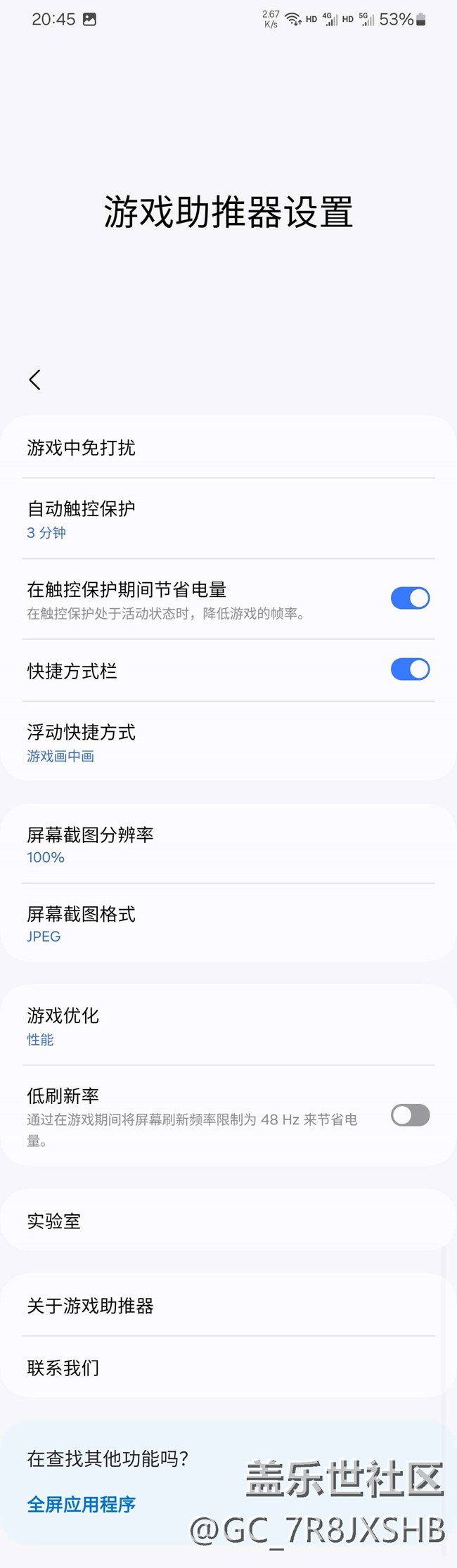Tap 联系我们 row
Screen dimensions: 457x1568
coord(228,1368)
